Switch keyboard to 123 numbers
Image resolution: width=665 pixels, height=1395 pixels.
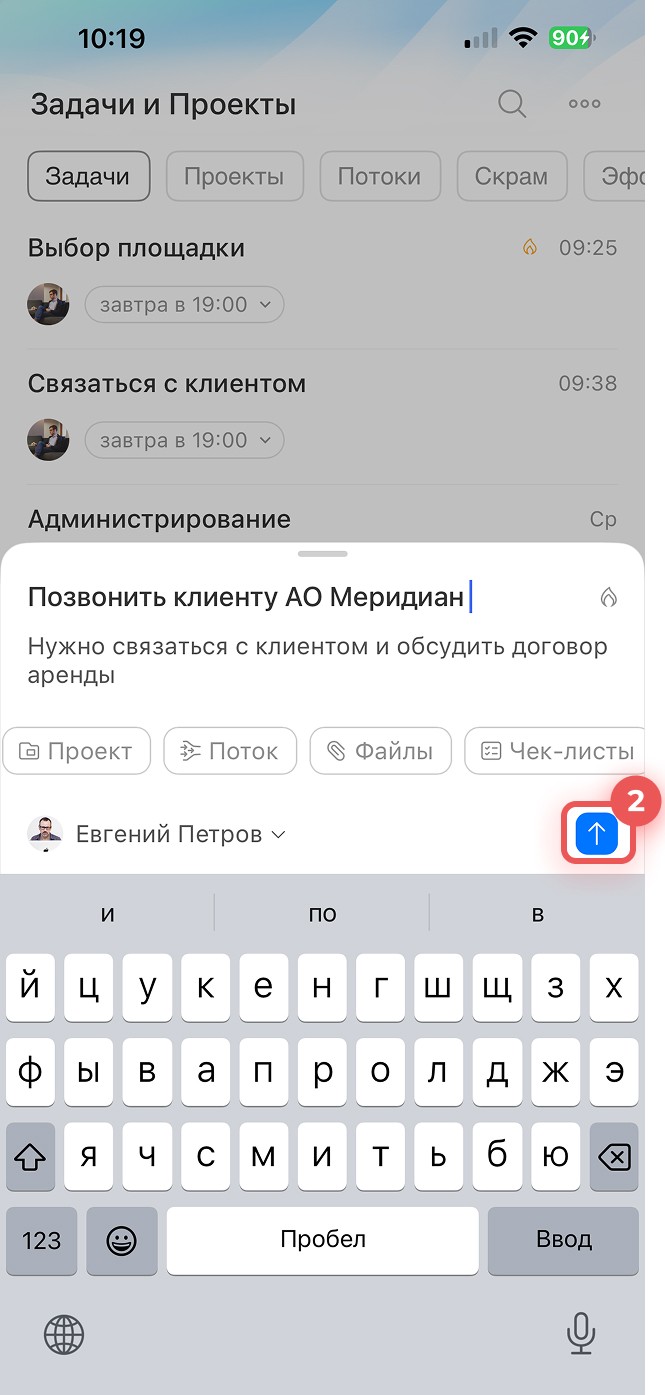tap(41, 1240)
